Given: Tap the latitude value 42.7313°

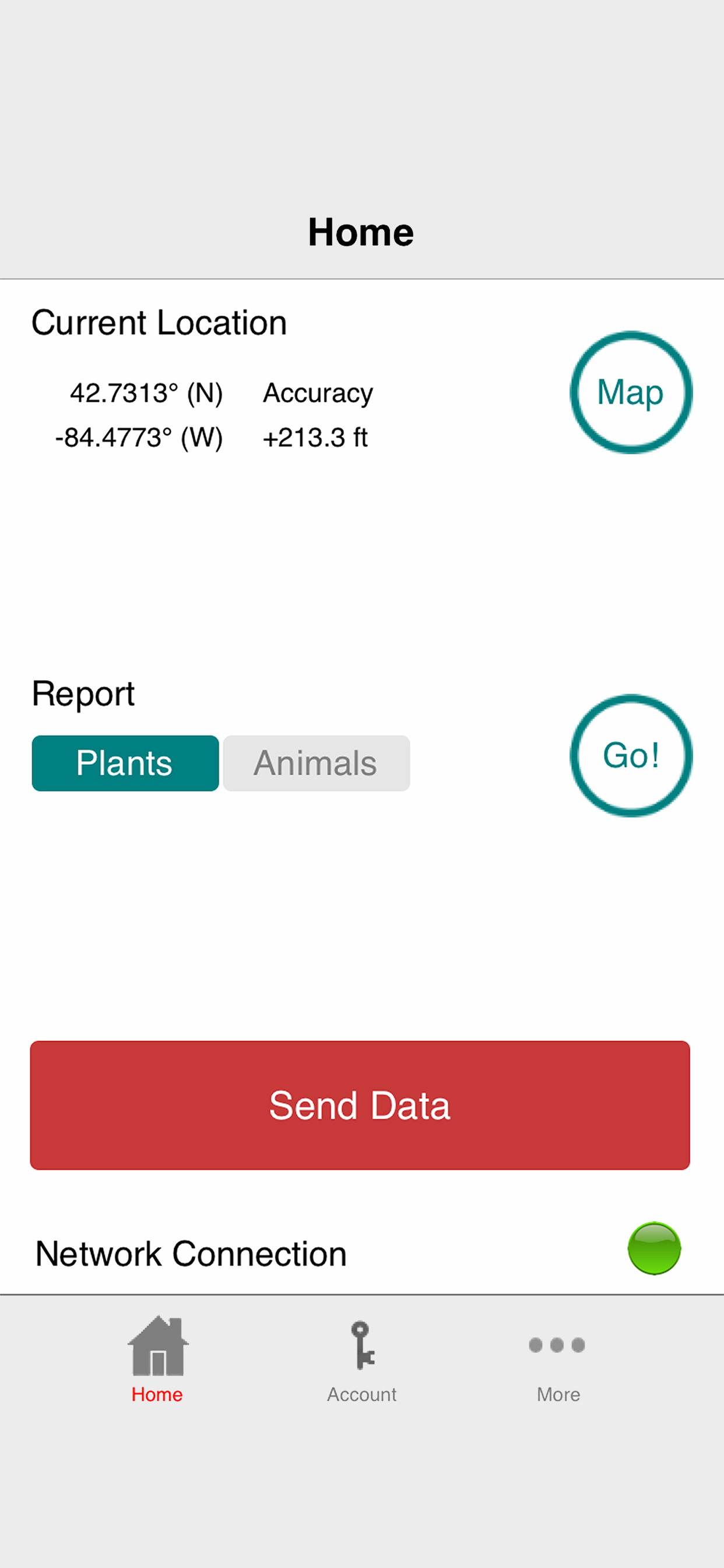Looking at the screenshot, I should coord(147,393).
